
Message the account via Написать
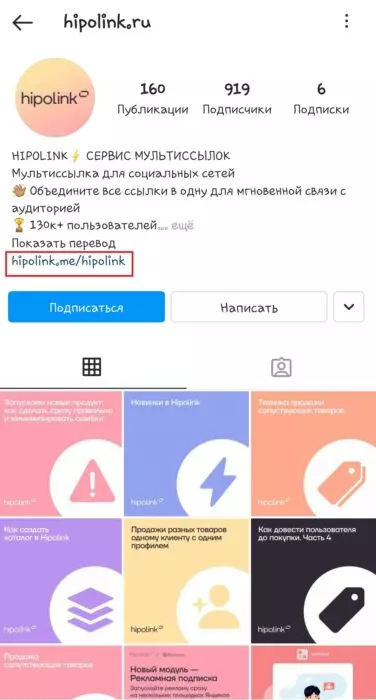click(249, 307)
